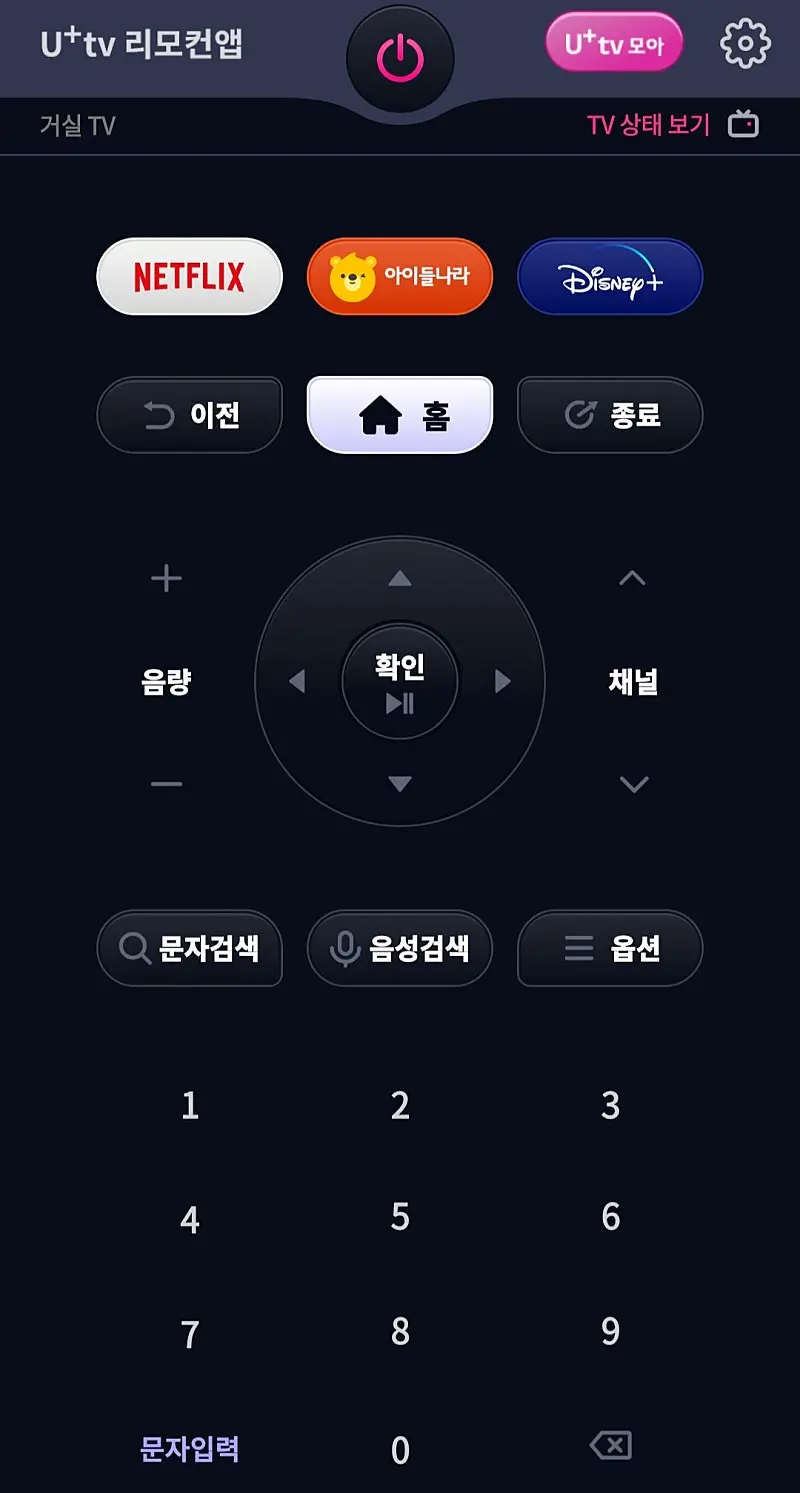This screenshot has height=1493, width=800.
Task: Launch 아이들나라
Action: tap(400, 276)
